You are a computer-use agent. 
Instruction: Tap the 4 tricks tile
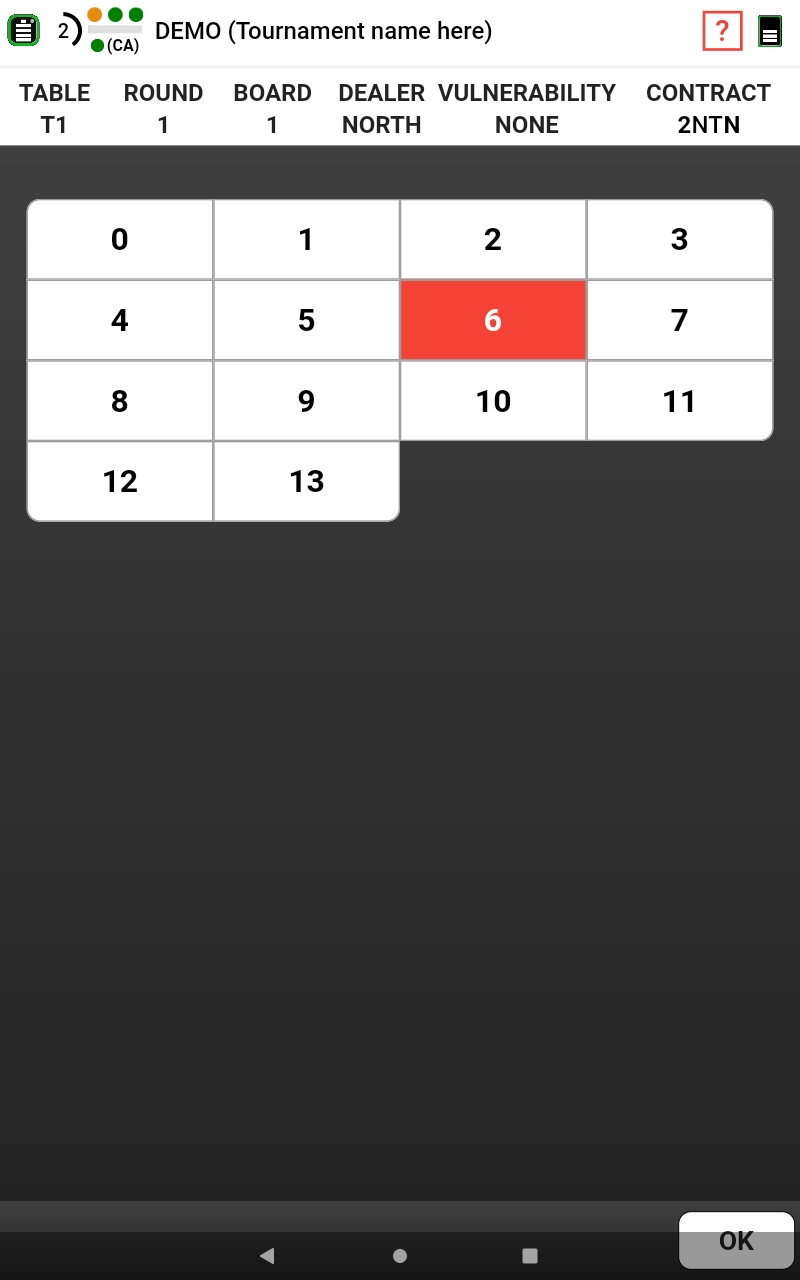pos(120,320)
